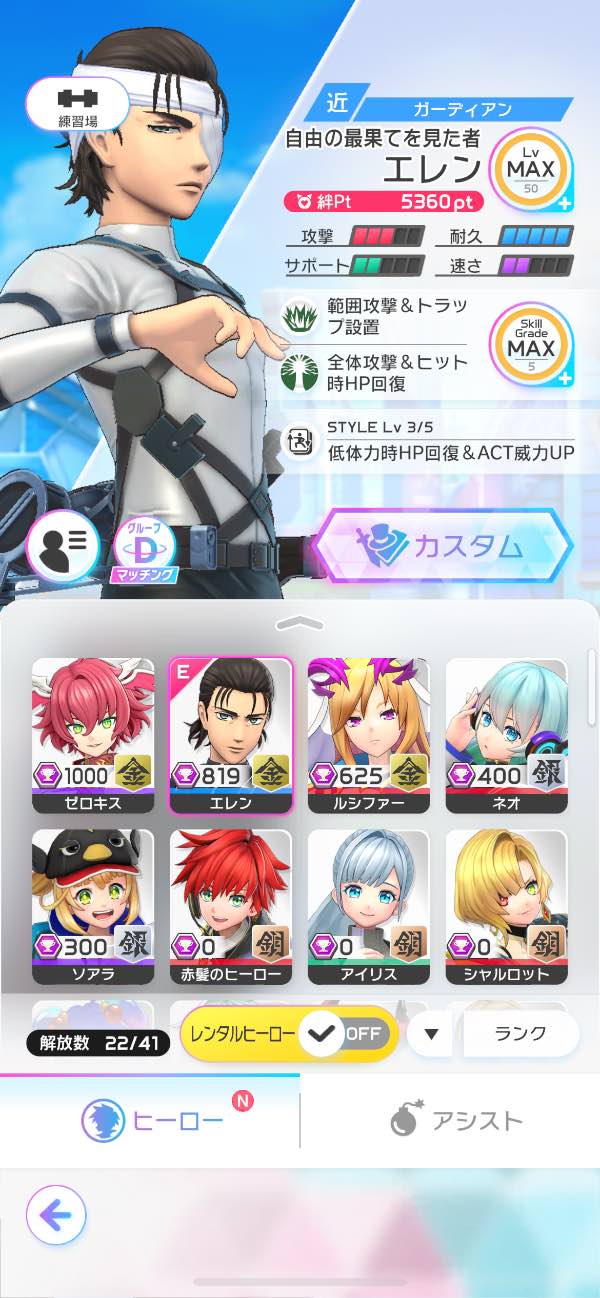The image size is (600, 1298).
Task: Expand the hero list using the up chevron
Action: point(300,623)
